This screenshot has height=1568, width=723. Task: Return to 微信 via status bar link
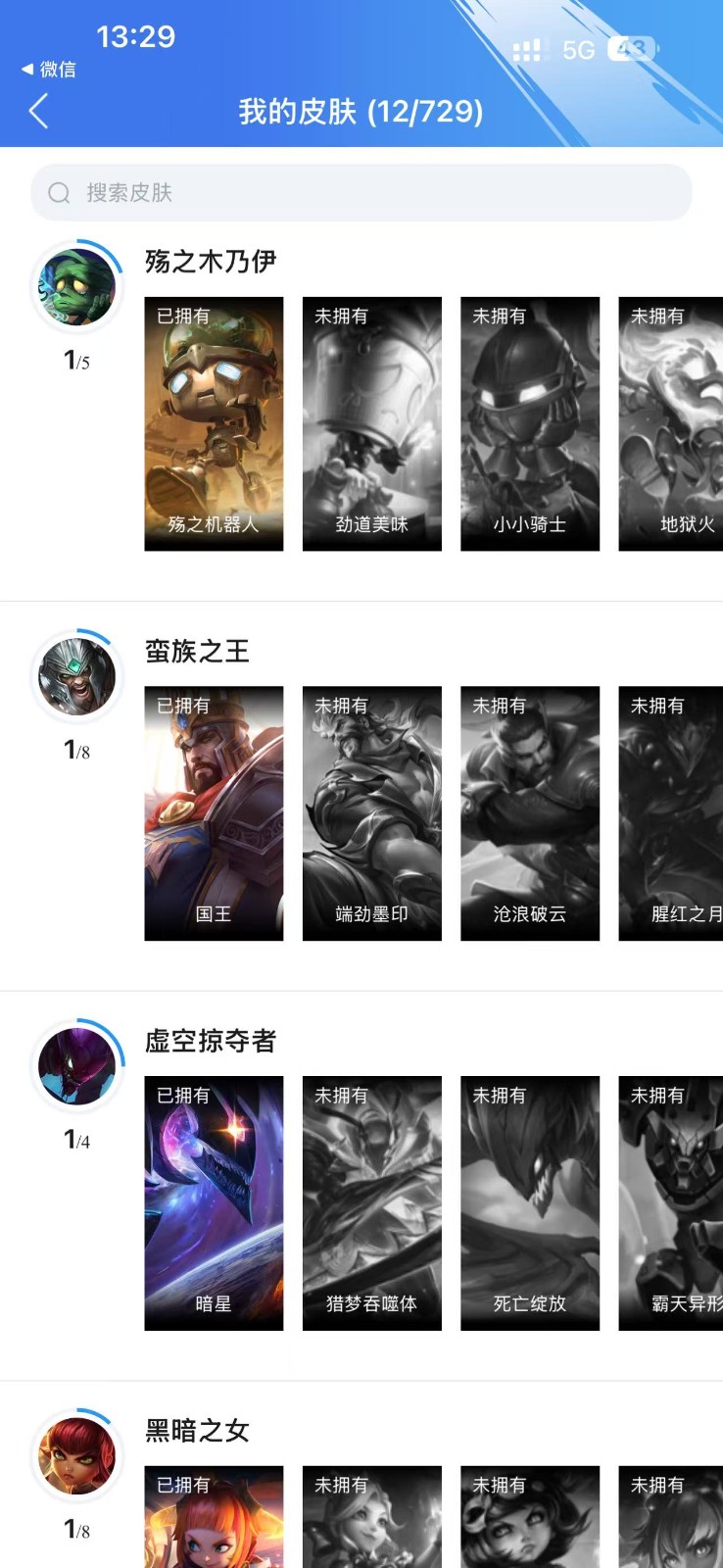tap(49, 70)
